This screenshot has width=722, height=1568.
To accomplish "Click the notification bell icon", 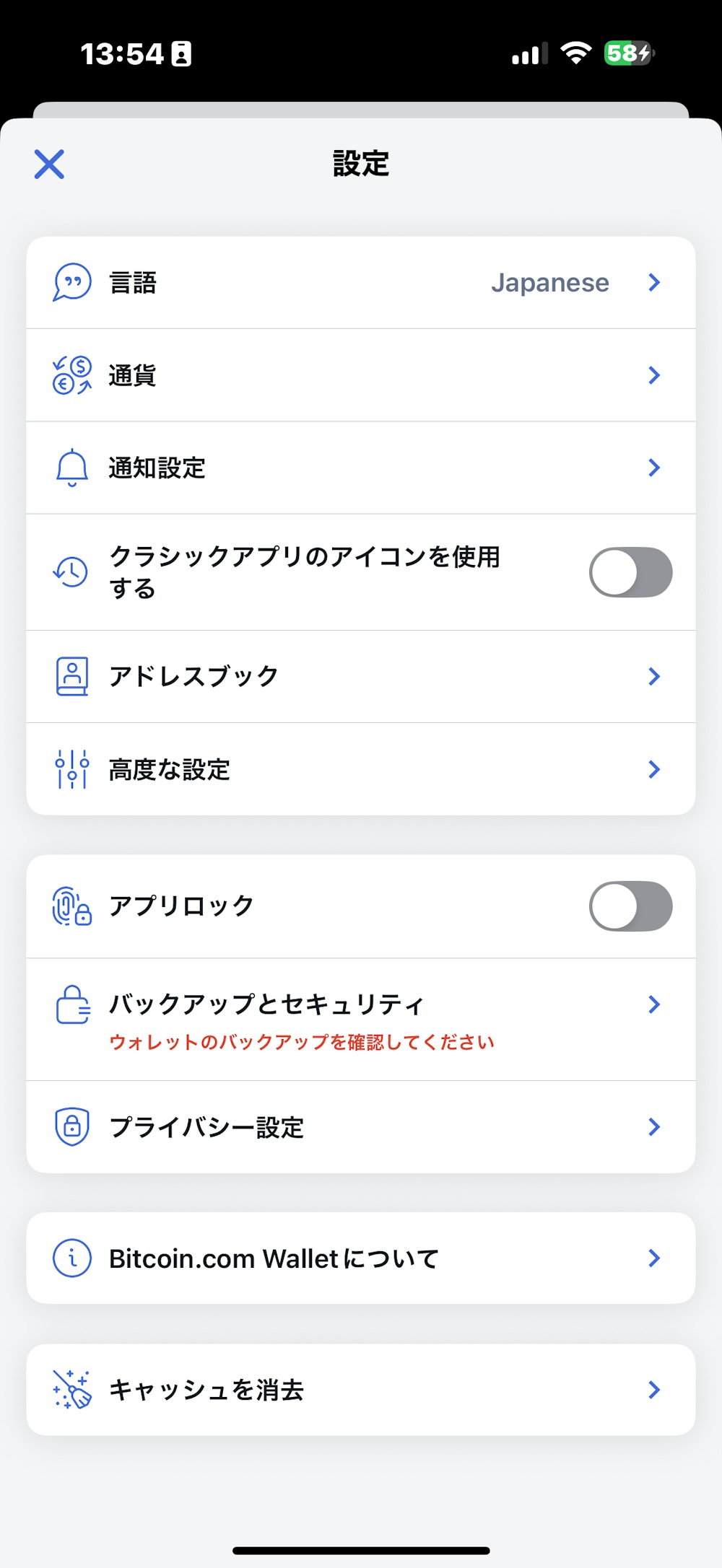I will pyautogui.click(x=70, y=467).
